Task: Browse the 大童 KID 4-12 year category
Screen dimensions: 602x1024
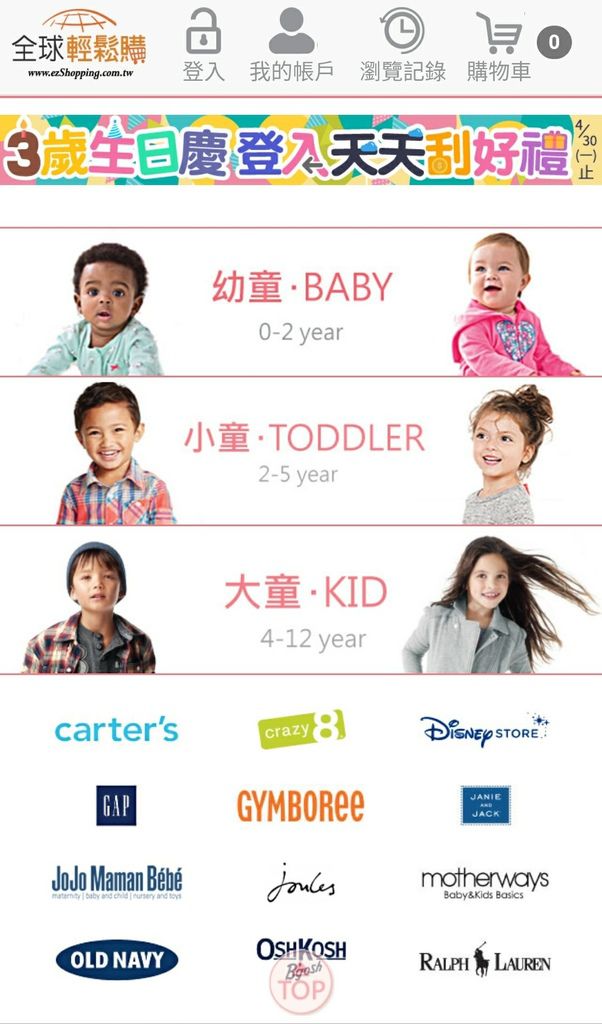Action: pyautogui.click(x=300, y=600)
